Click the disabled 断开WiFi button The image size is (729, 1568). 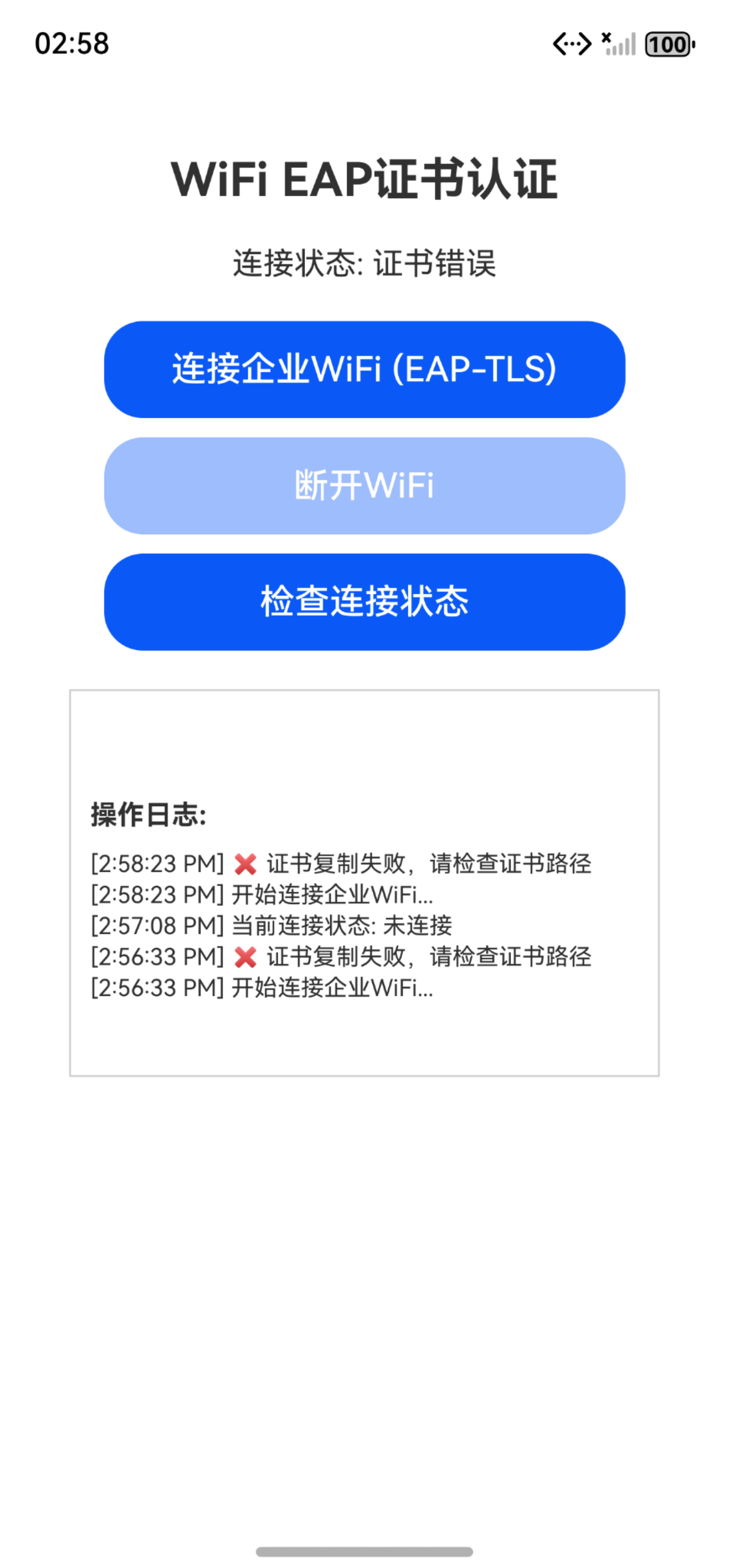click(x=364, y=485)
